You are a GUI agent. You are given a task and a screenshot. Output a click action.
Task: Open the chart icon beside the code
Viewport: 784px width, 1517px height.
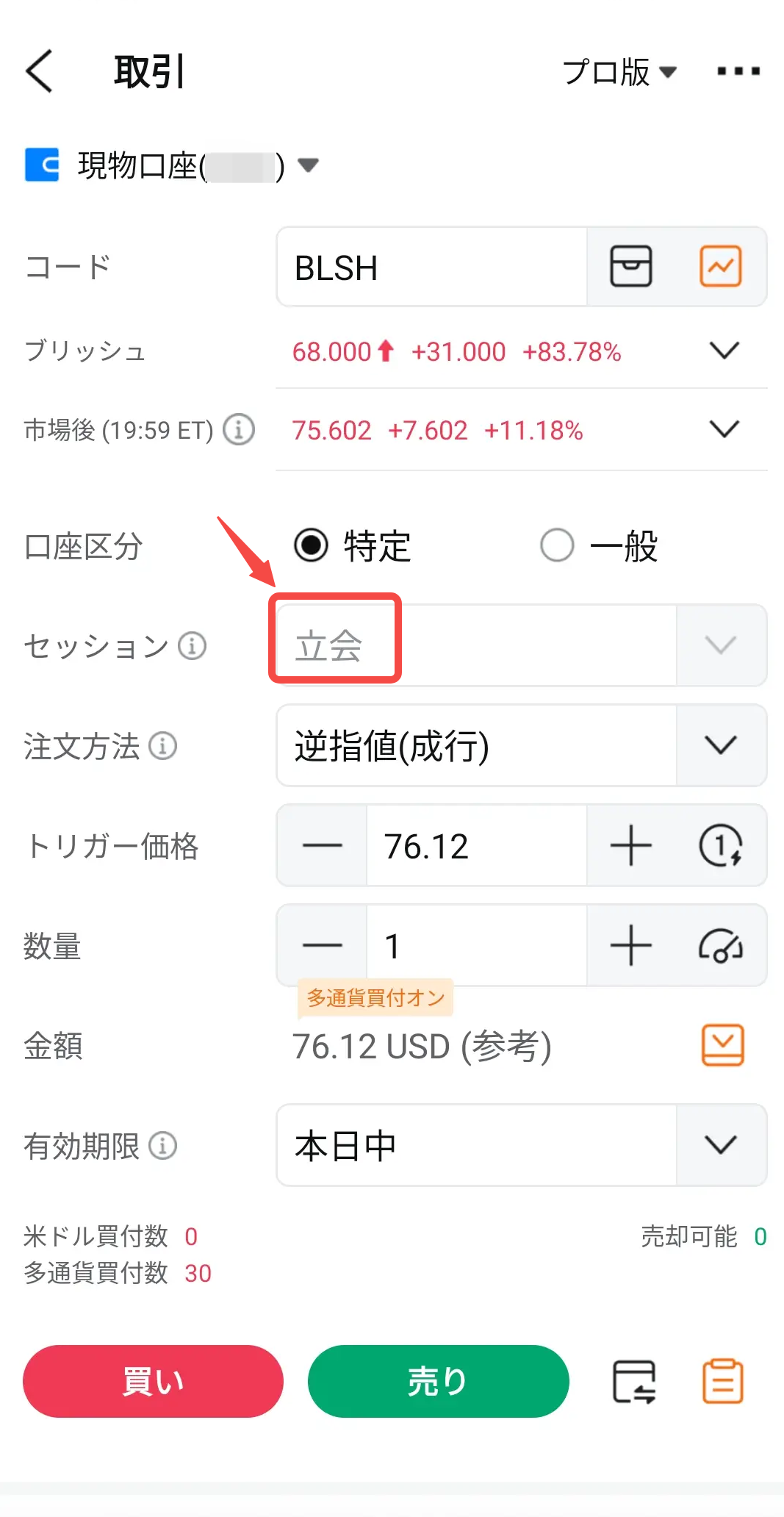point(720,267)
